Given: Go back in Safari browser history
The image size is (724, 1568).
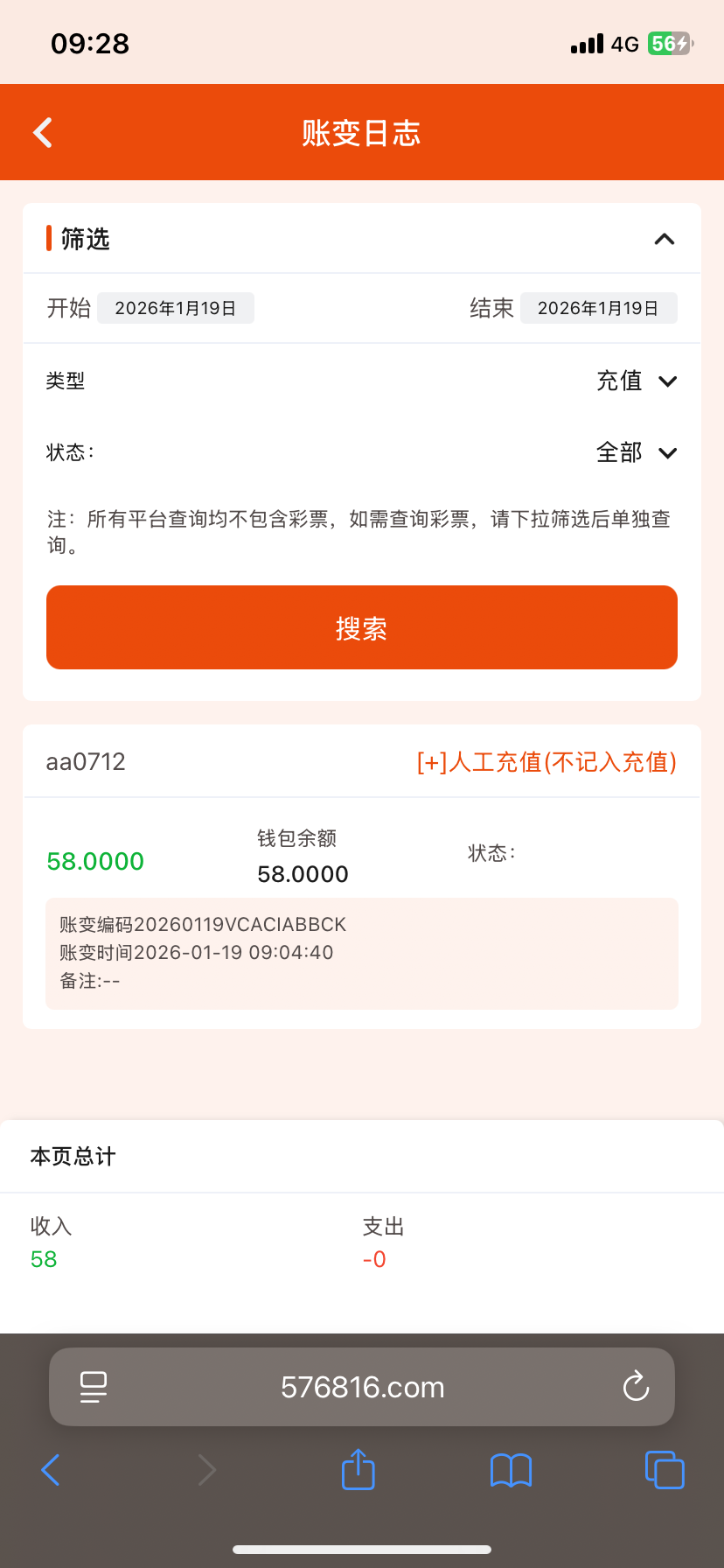Looking at the screenshot, I should coord(51,1470).
